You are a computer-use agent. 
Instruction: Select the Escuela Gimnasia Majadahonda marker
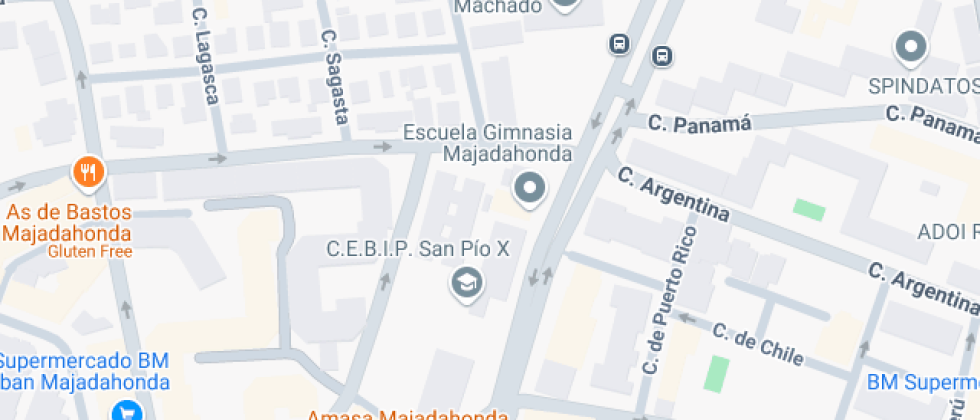point(529,188)
